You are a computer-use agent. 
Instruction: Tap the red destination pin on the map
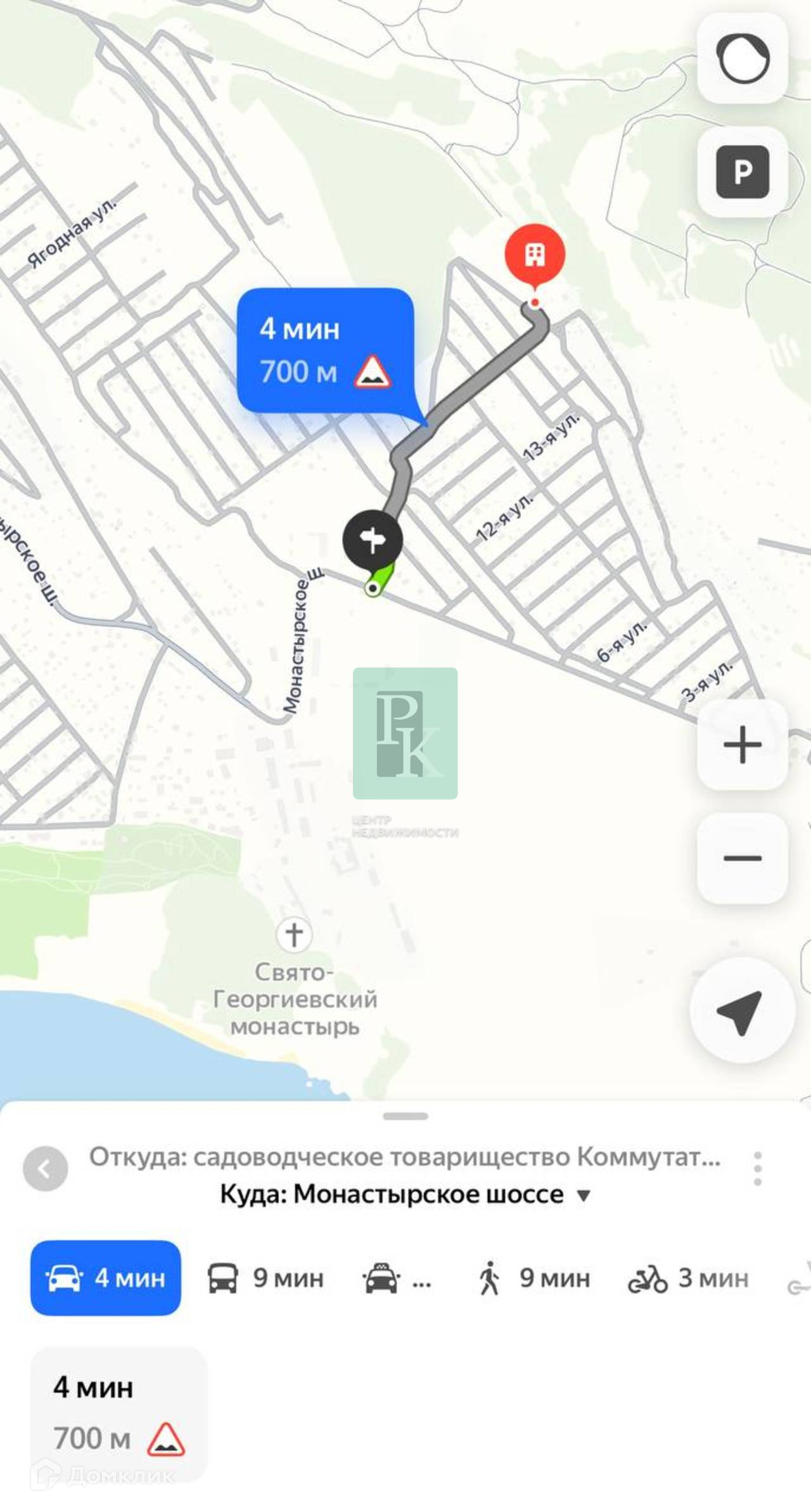tap(535, 255)
